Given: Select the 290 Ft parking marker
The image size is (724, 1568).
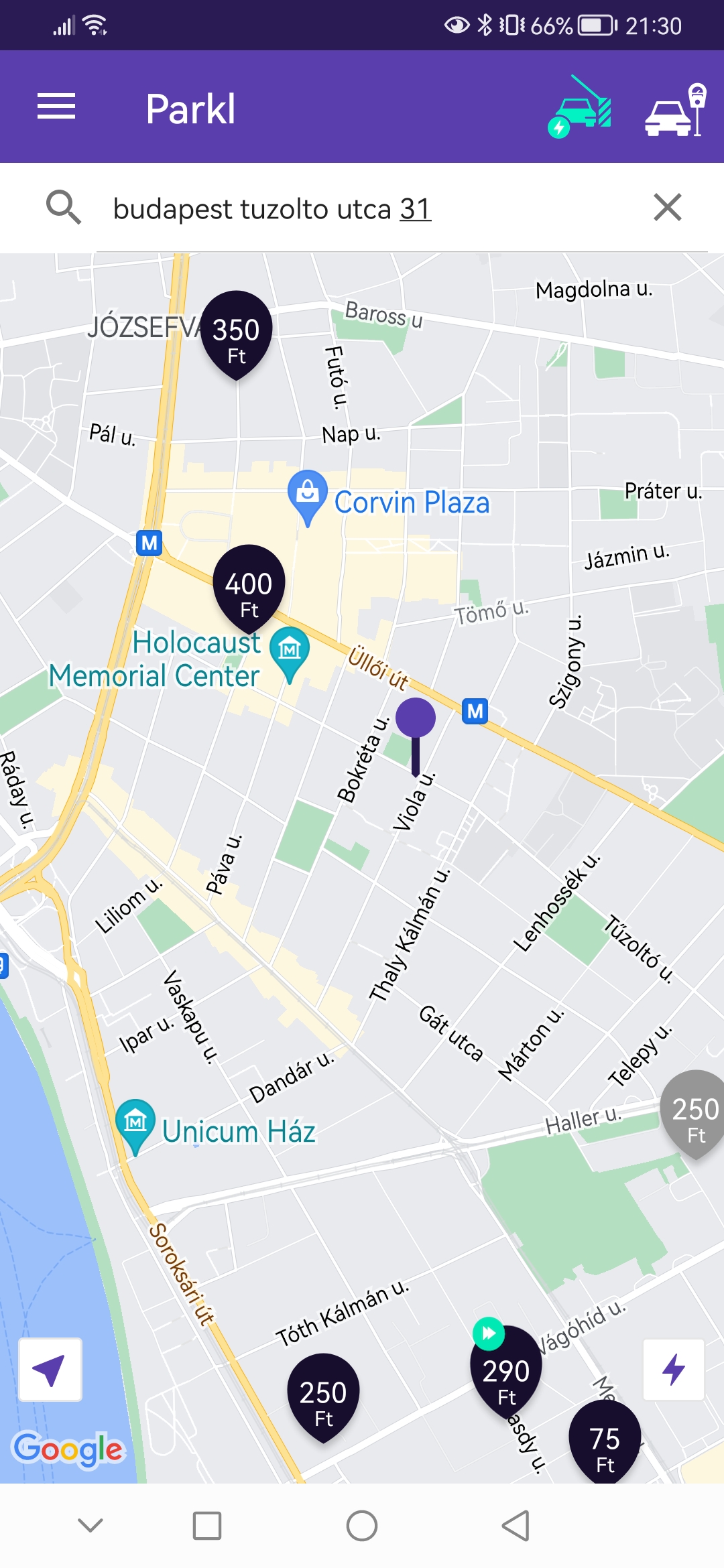Looking at the screenshot, I should point(506,1374).
